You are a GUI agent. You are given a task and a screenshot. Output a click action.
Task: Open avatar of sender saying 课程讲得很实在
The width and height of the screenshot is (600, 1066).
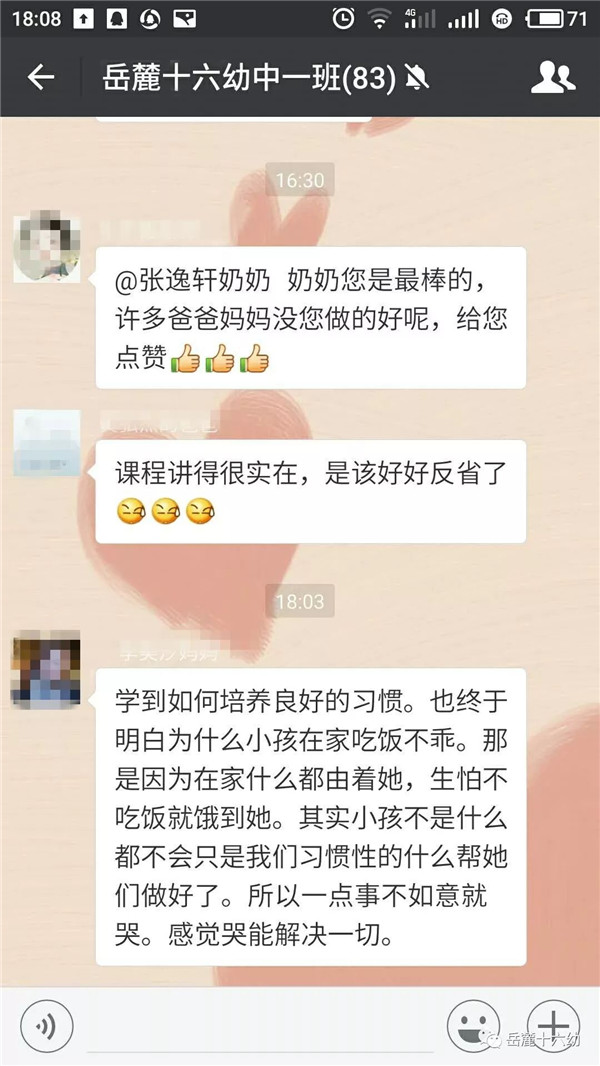pyautogui.click(x=46, y=442)
